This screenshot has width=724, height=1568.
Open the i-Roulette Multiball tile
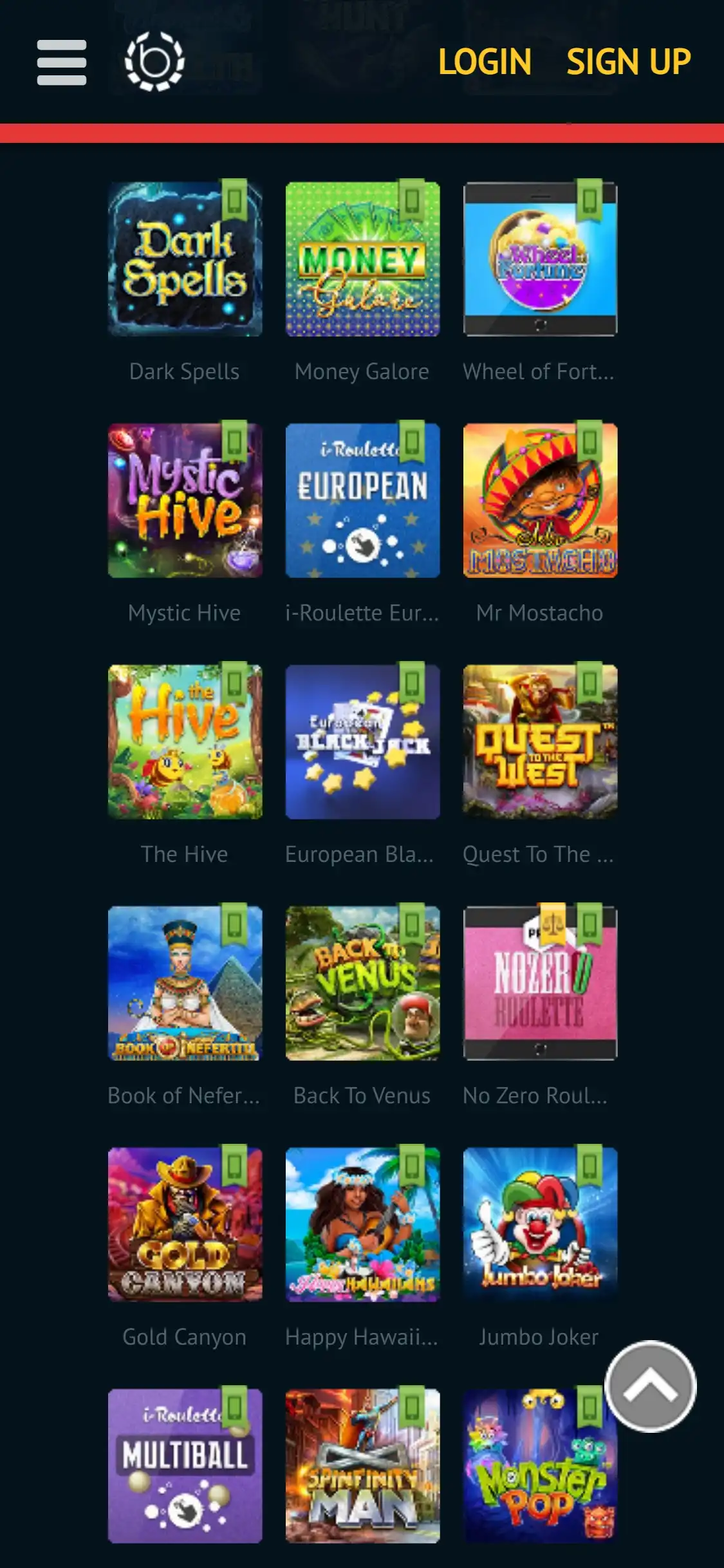[185, 1466]
